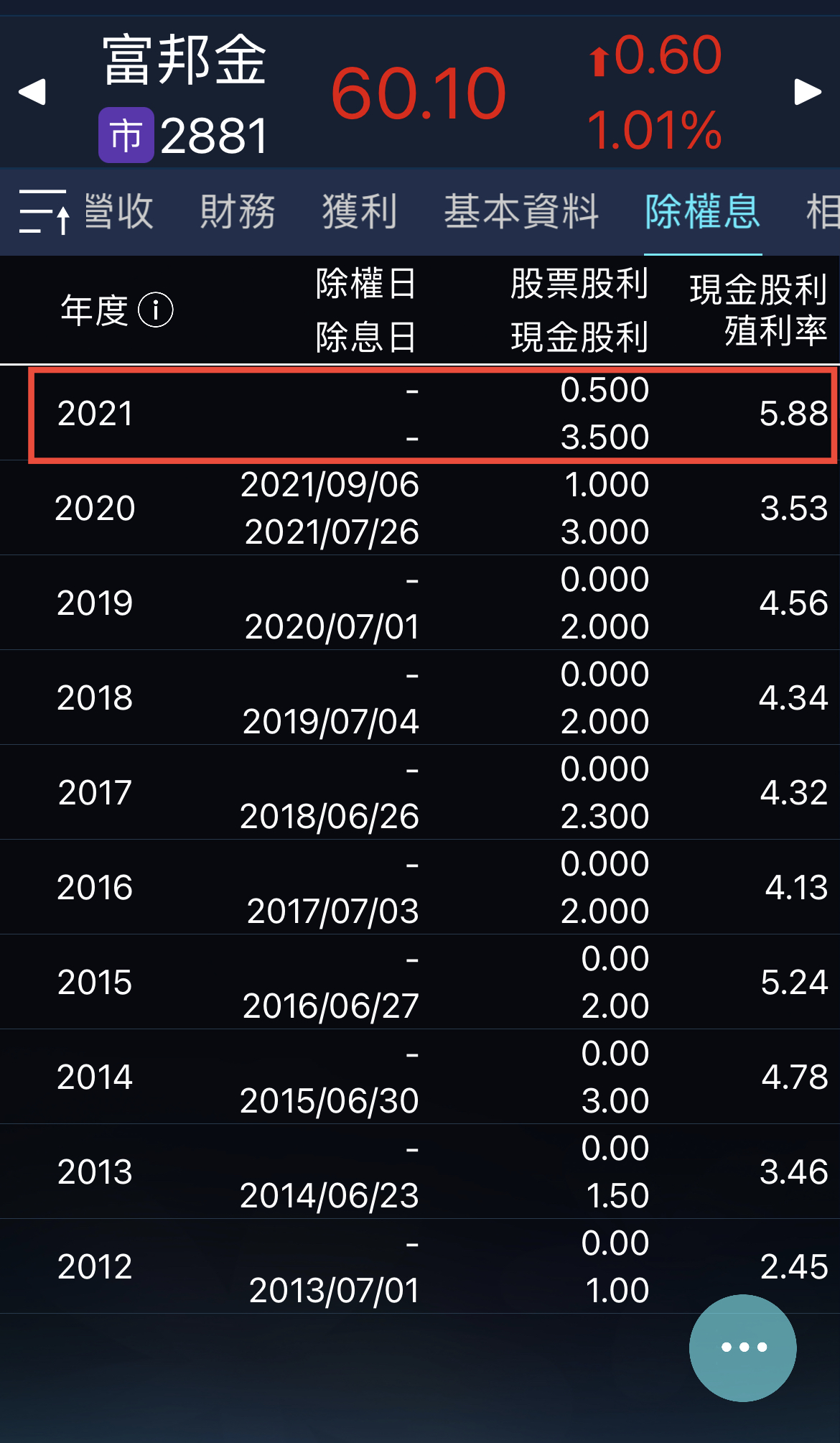Switch to the 財務 tab
Viewport: 840px width, 1443px height.
(238, 212)
